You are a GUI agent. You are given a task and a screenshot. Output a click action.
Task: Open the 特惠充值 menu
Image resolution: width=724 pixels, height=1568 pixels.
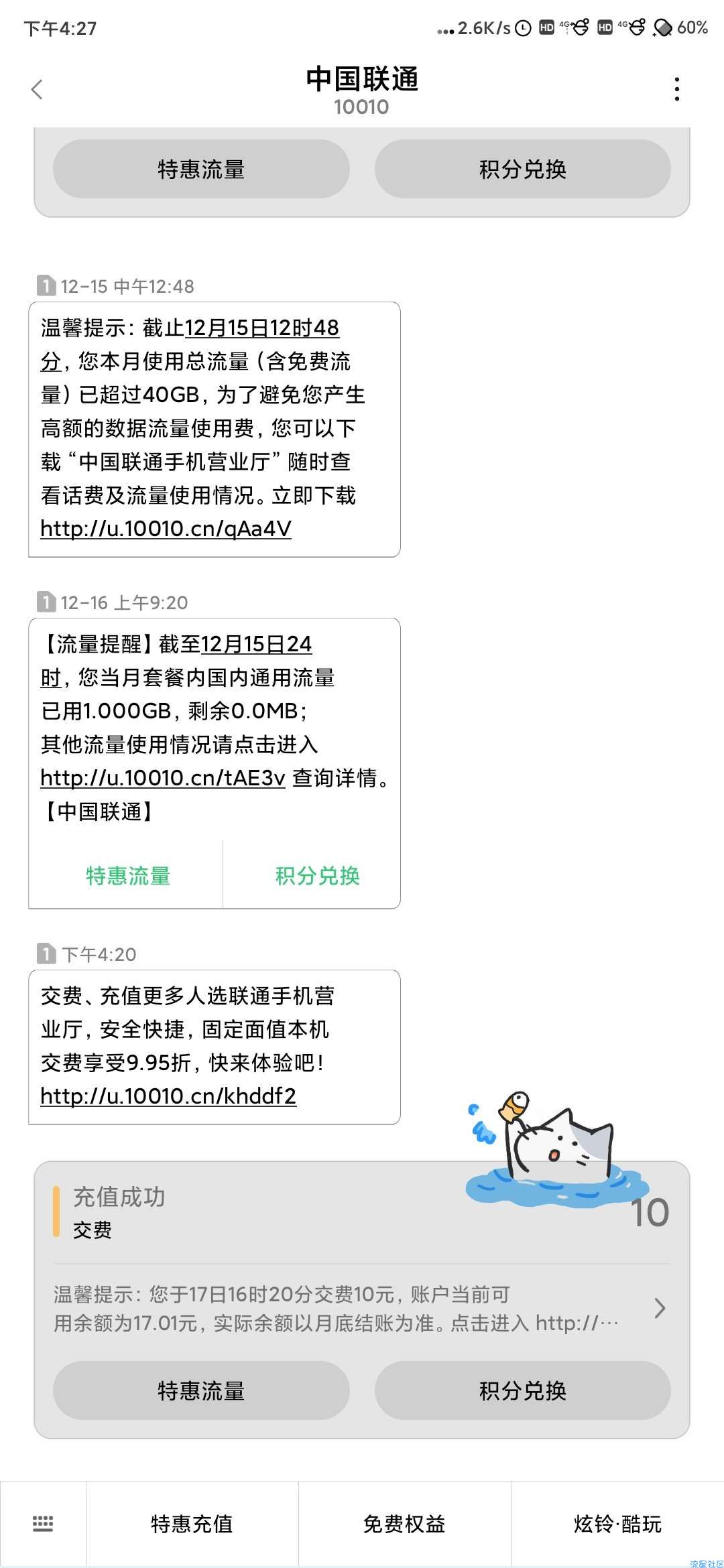[192, 1524]
